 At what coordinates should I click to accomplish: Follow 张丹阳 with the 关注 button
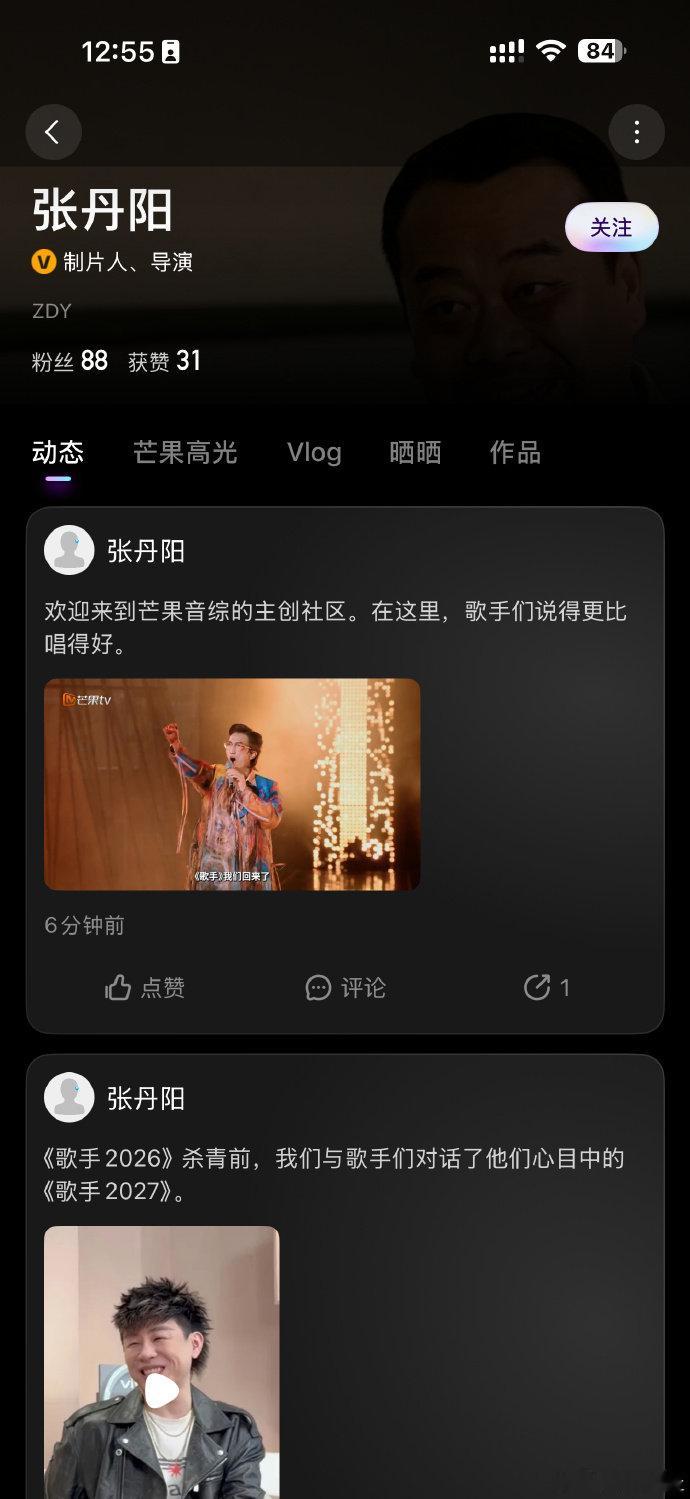click(611, 227)
